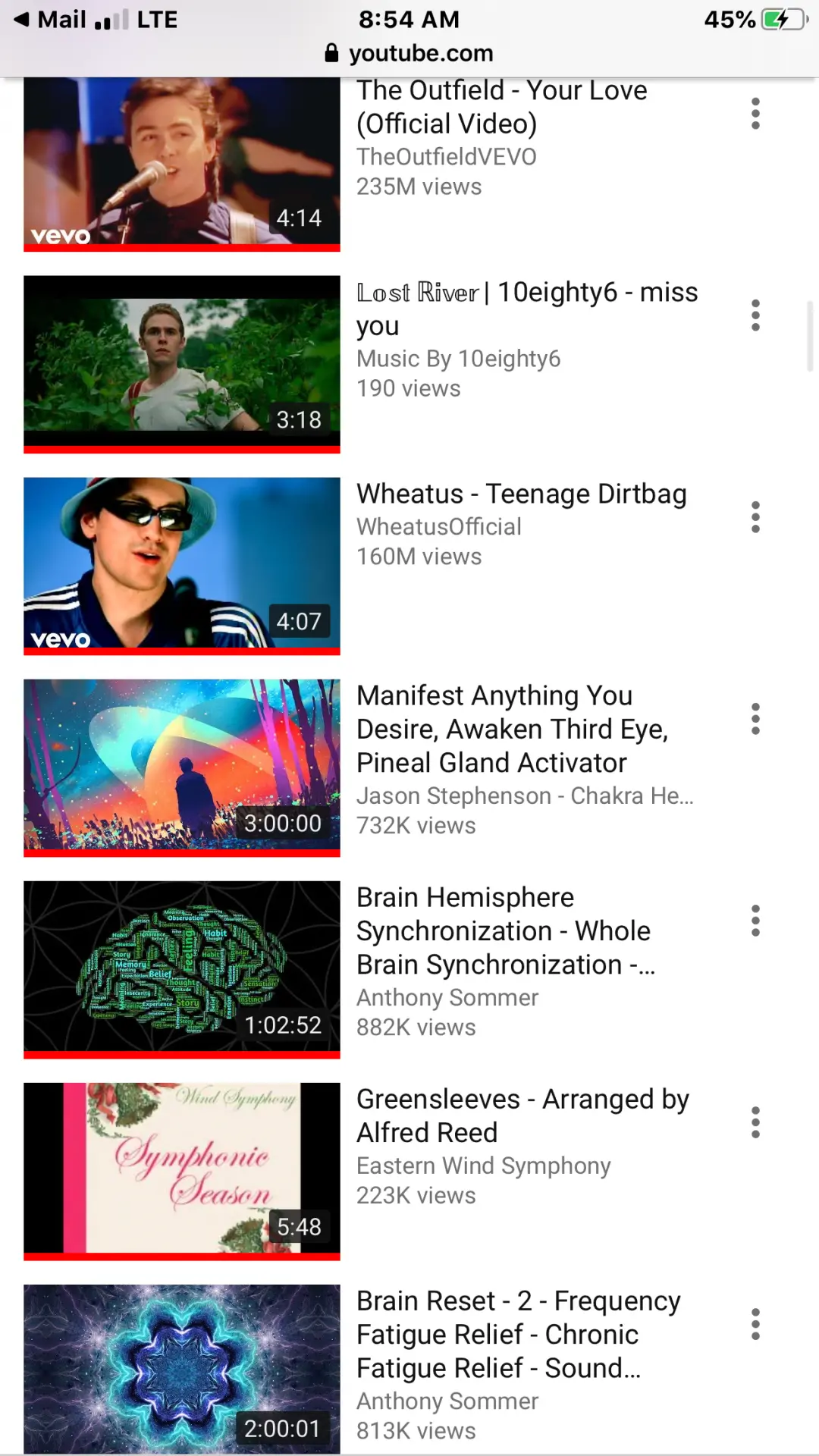The image size is (819, 1456).
Task: Play the Greensleeves Symphonic Season thumbnail
Action: (x=182, y=1169)
